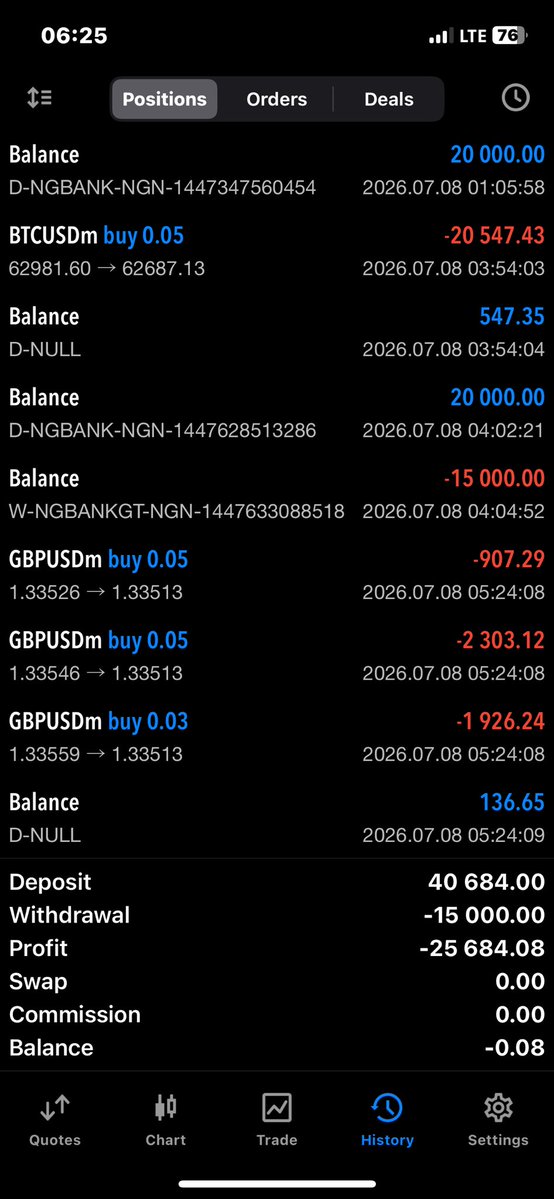Go to the Quotes tab

54,1120
